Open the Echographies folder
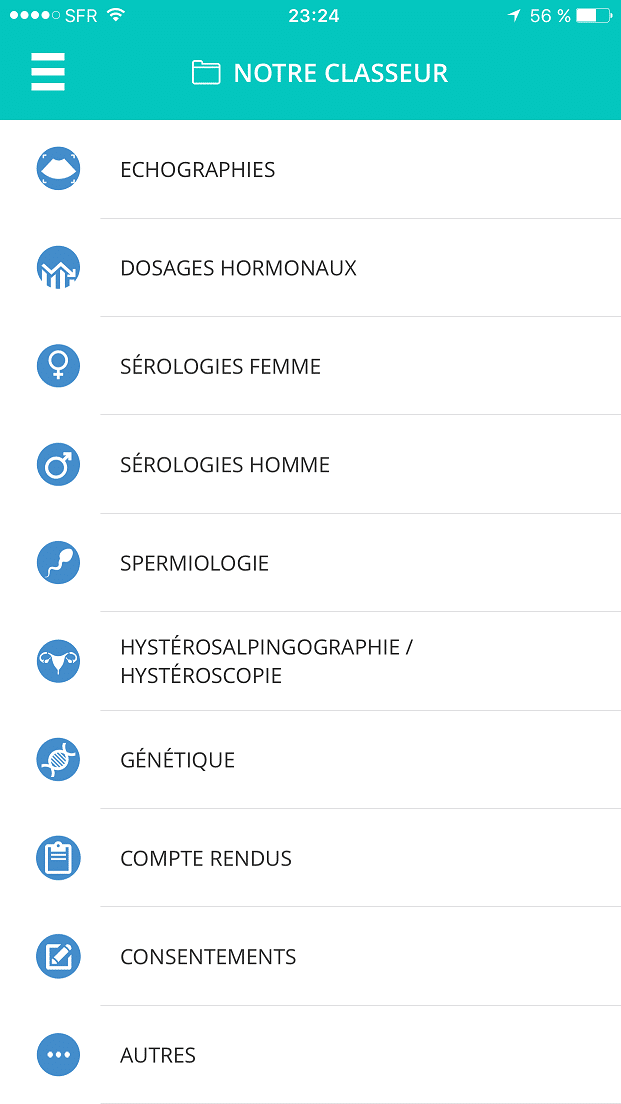The width and height of the screenshot is (621, 1104). pos(310,170)
